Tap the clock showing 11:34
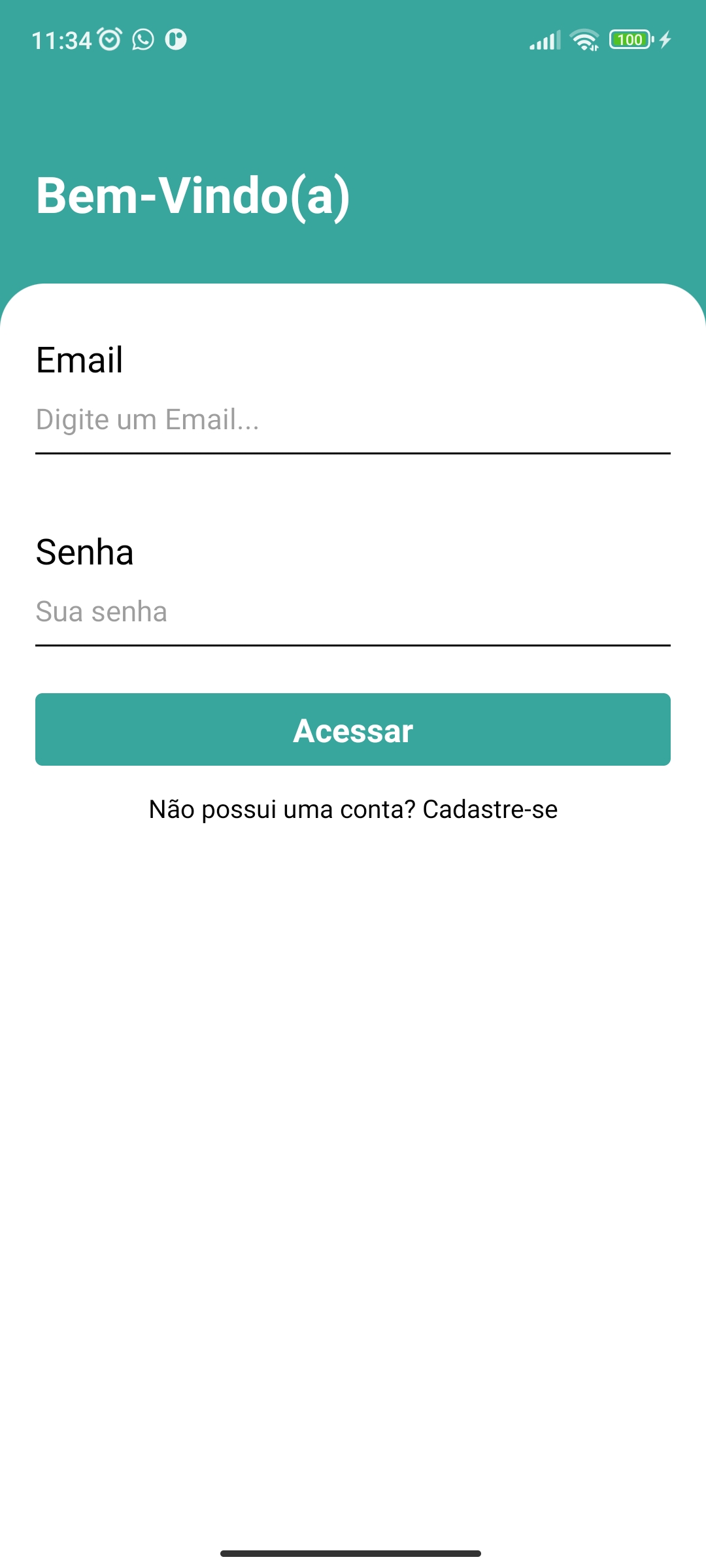 point(61,40)
